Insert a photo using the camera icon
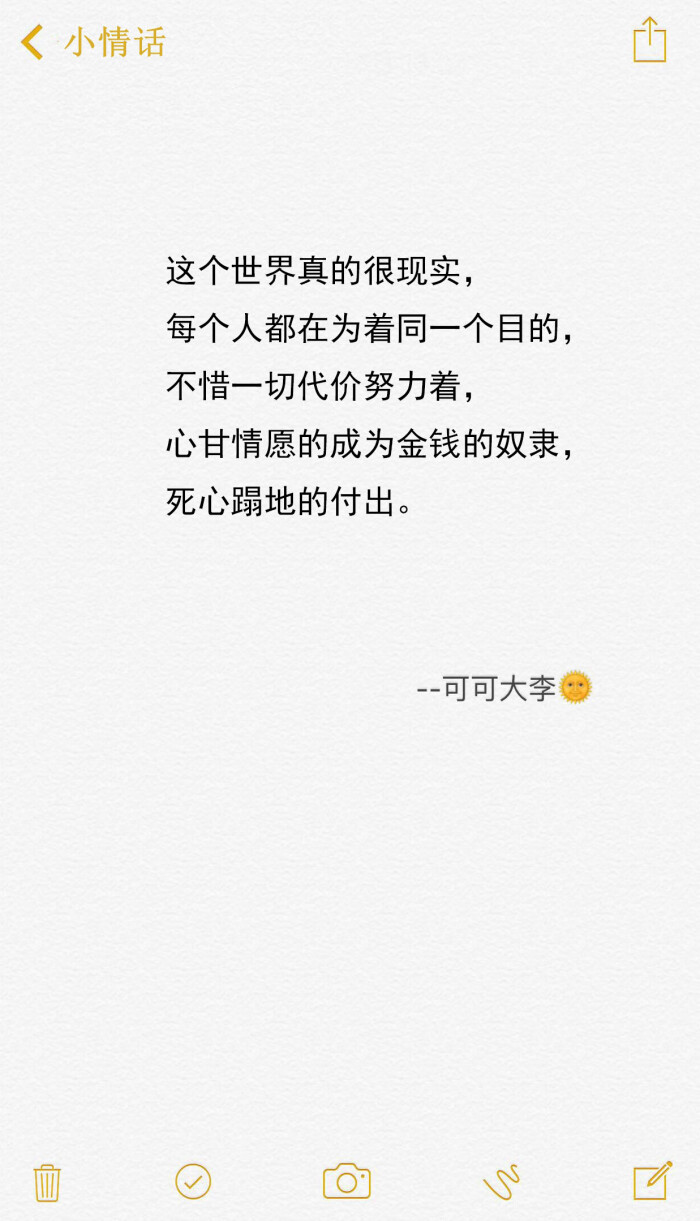The height and width of the screenshot is (1221, 700). (347, 1181)
